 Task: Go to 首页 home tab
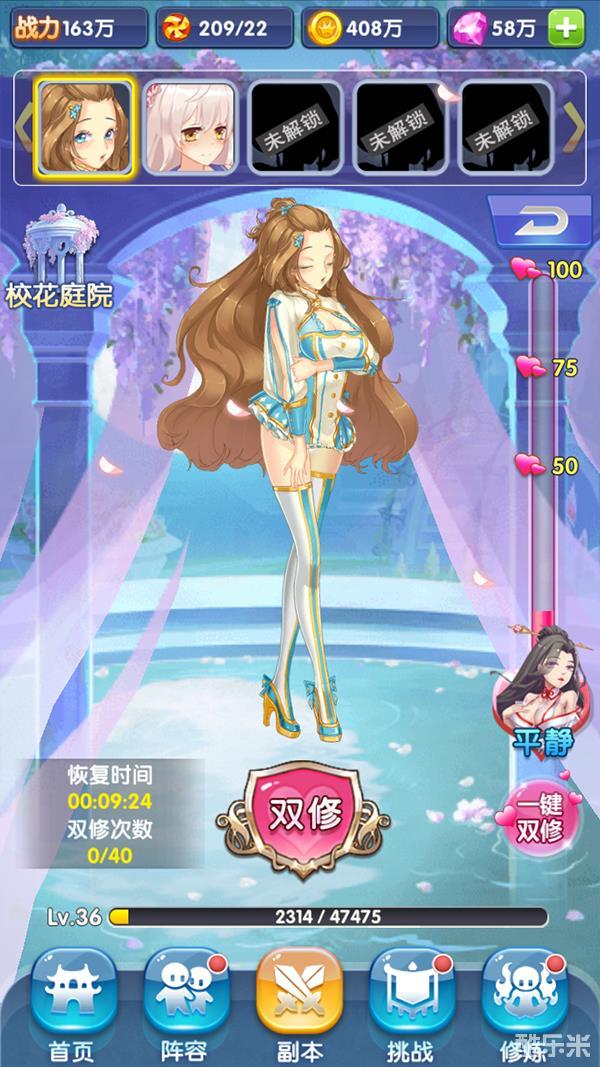tap(72, 1005)
